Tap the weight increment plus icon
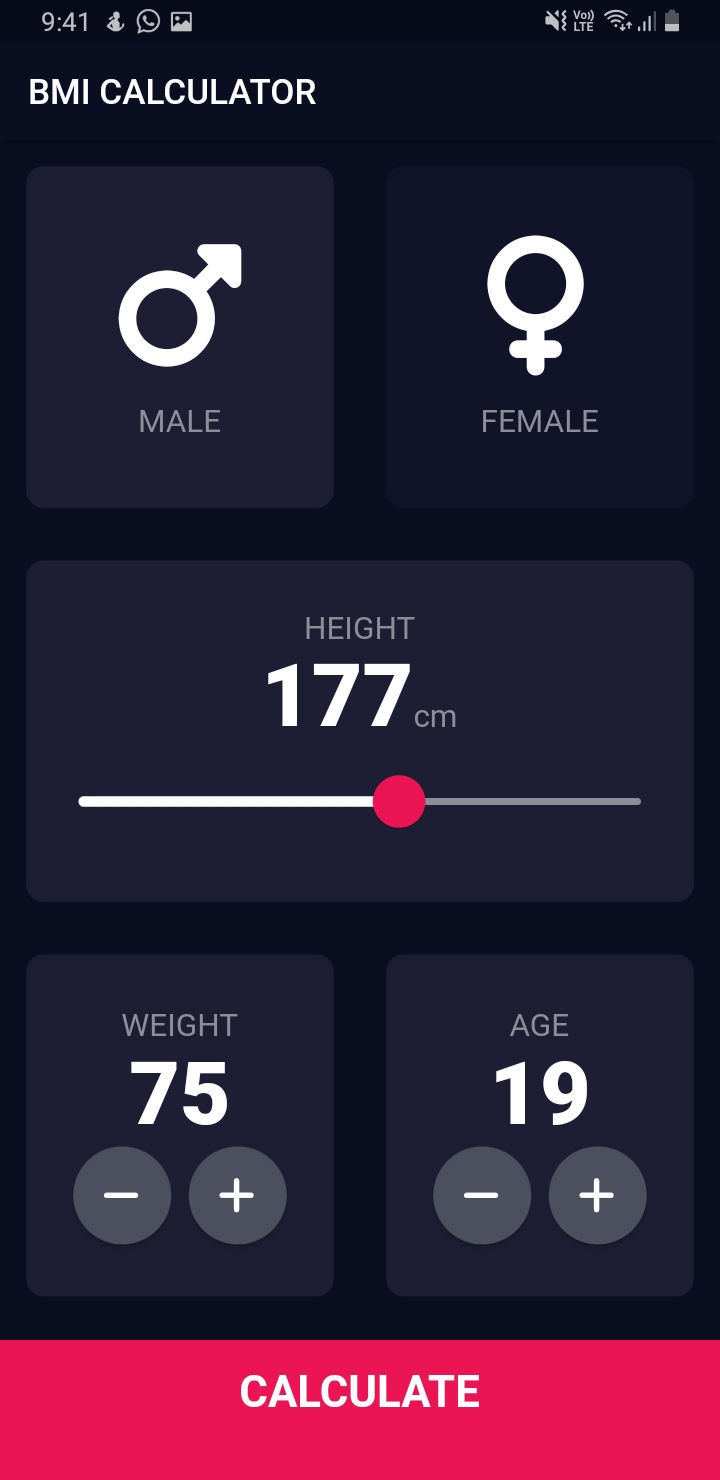This screenshot has width=720, height=1480. 237,1195
